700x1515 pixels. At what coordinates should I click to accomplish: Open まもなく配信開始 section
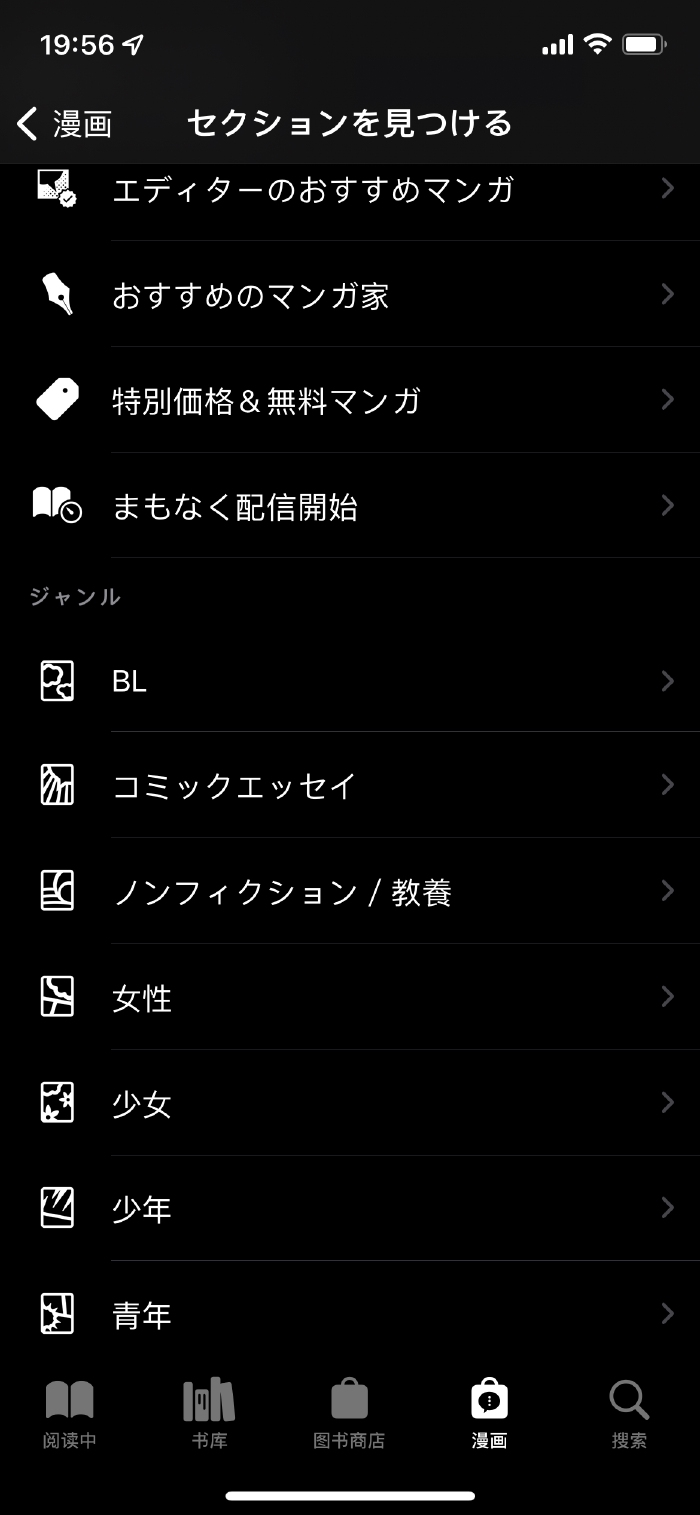tap(350, 507)
